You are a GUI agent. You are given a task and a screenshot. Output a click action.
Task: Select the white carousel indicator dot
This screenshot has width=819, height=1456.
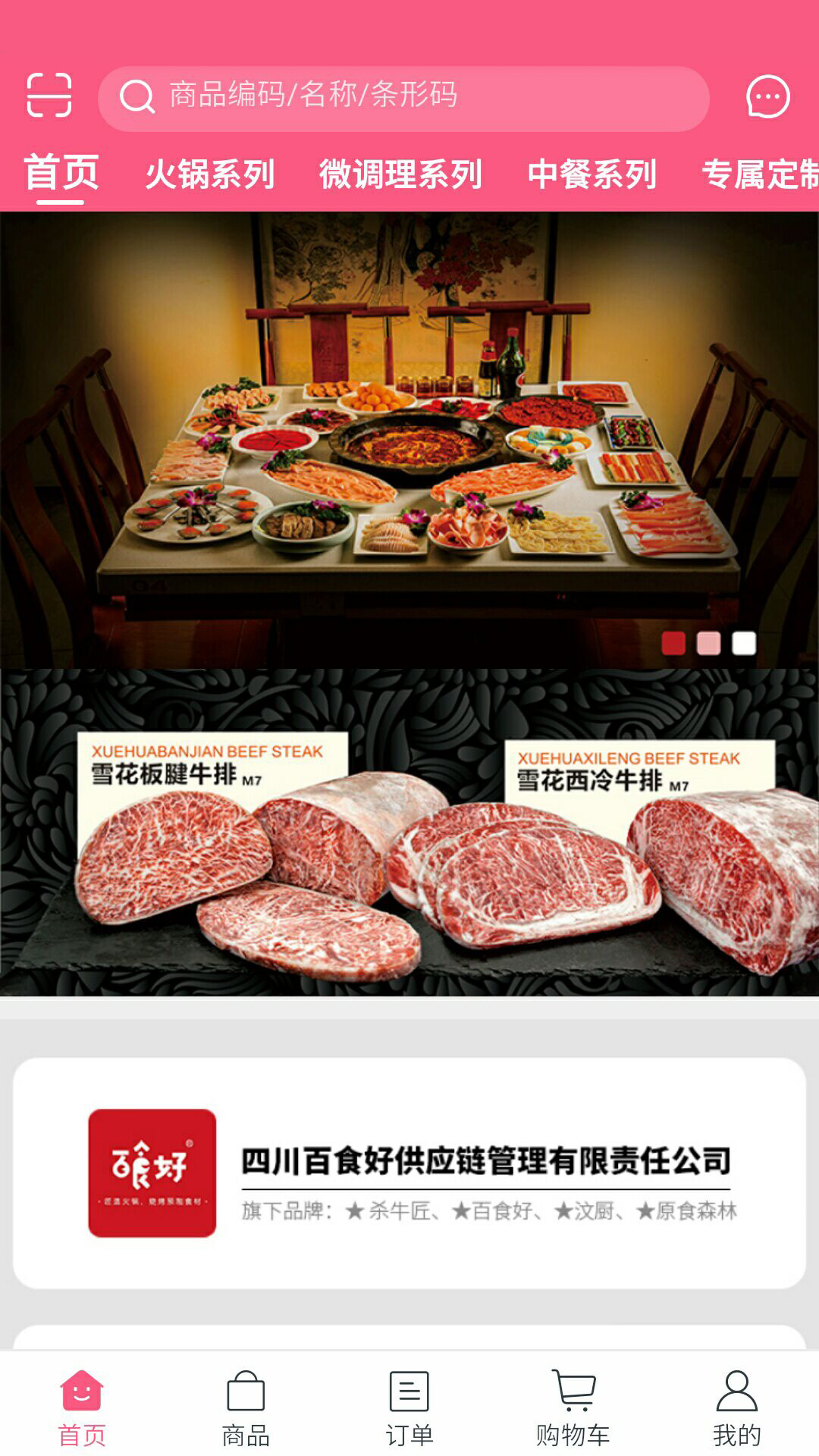point(745,642)
